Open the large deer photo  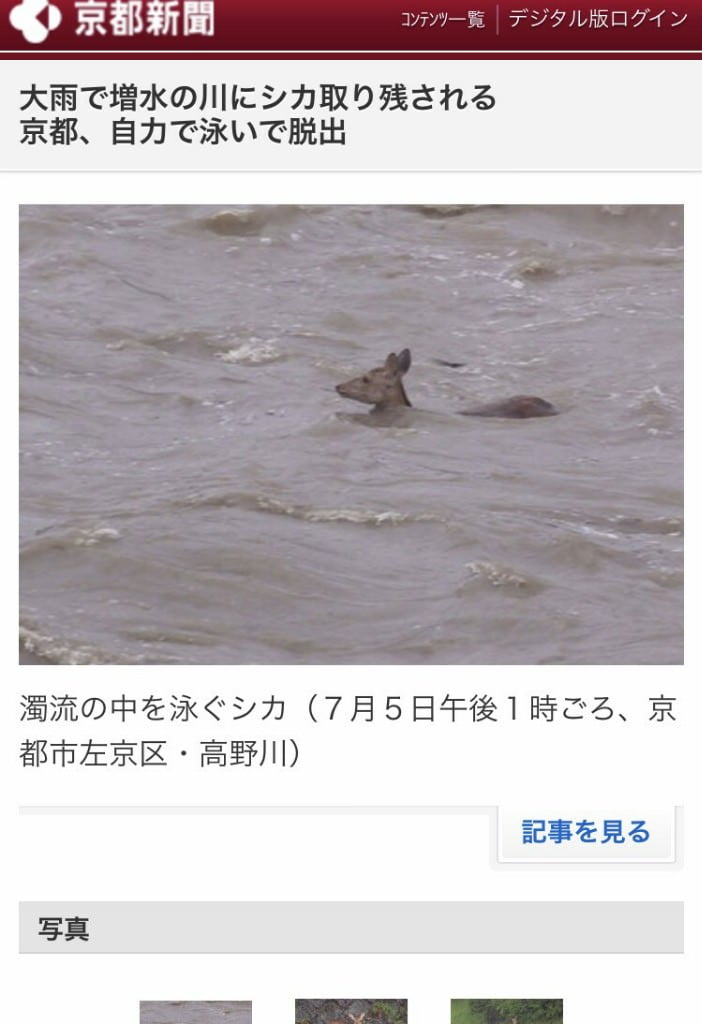351,434
